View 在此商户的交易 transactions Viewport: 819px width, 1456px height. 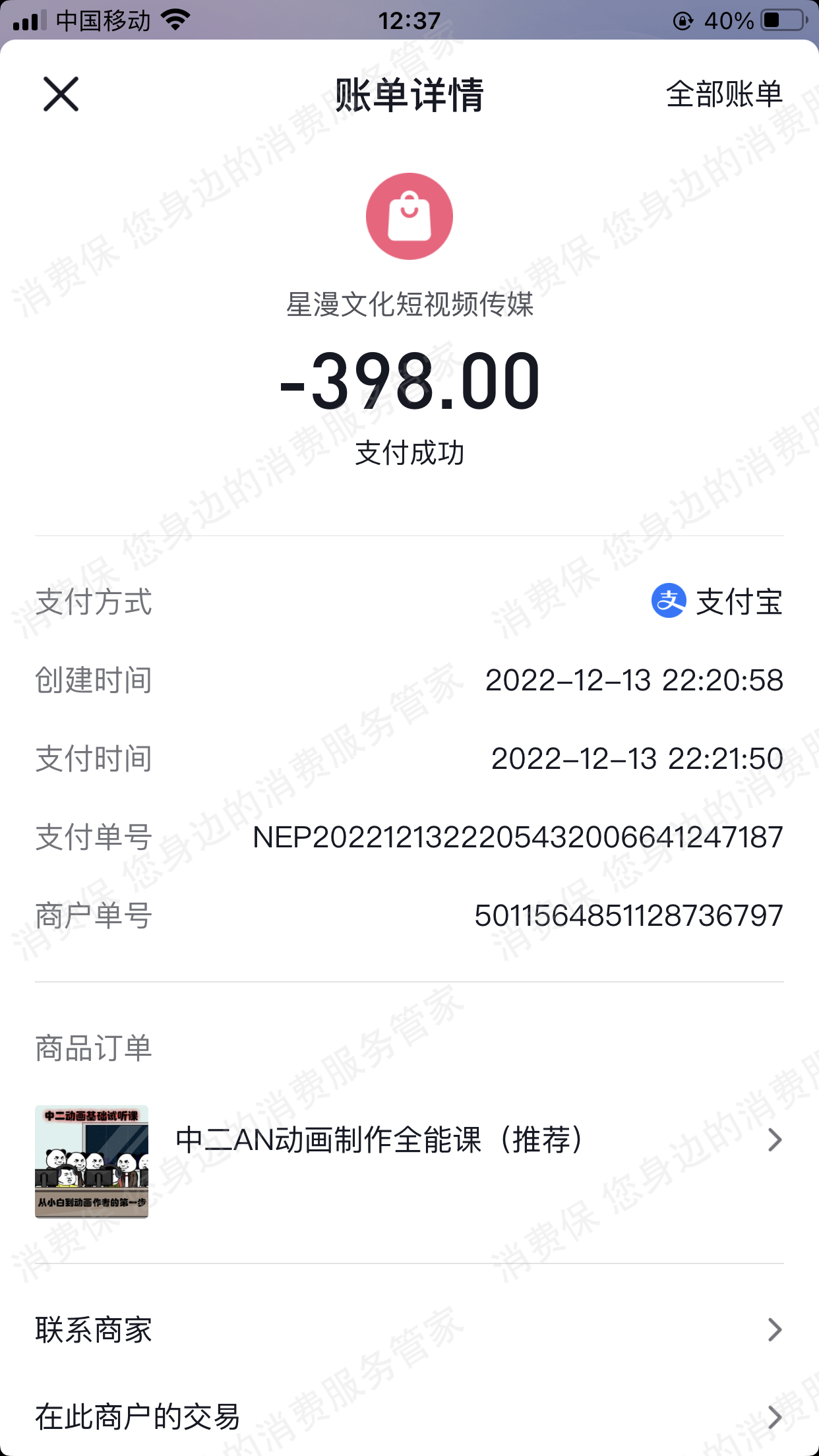pos(409,1416)
